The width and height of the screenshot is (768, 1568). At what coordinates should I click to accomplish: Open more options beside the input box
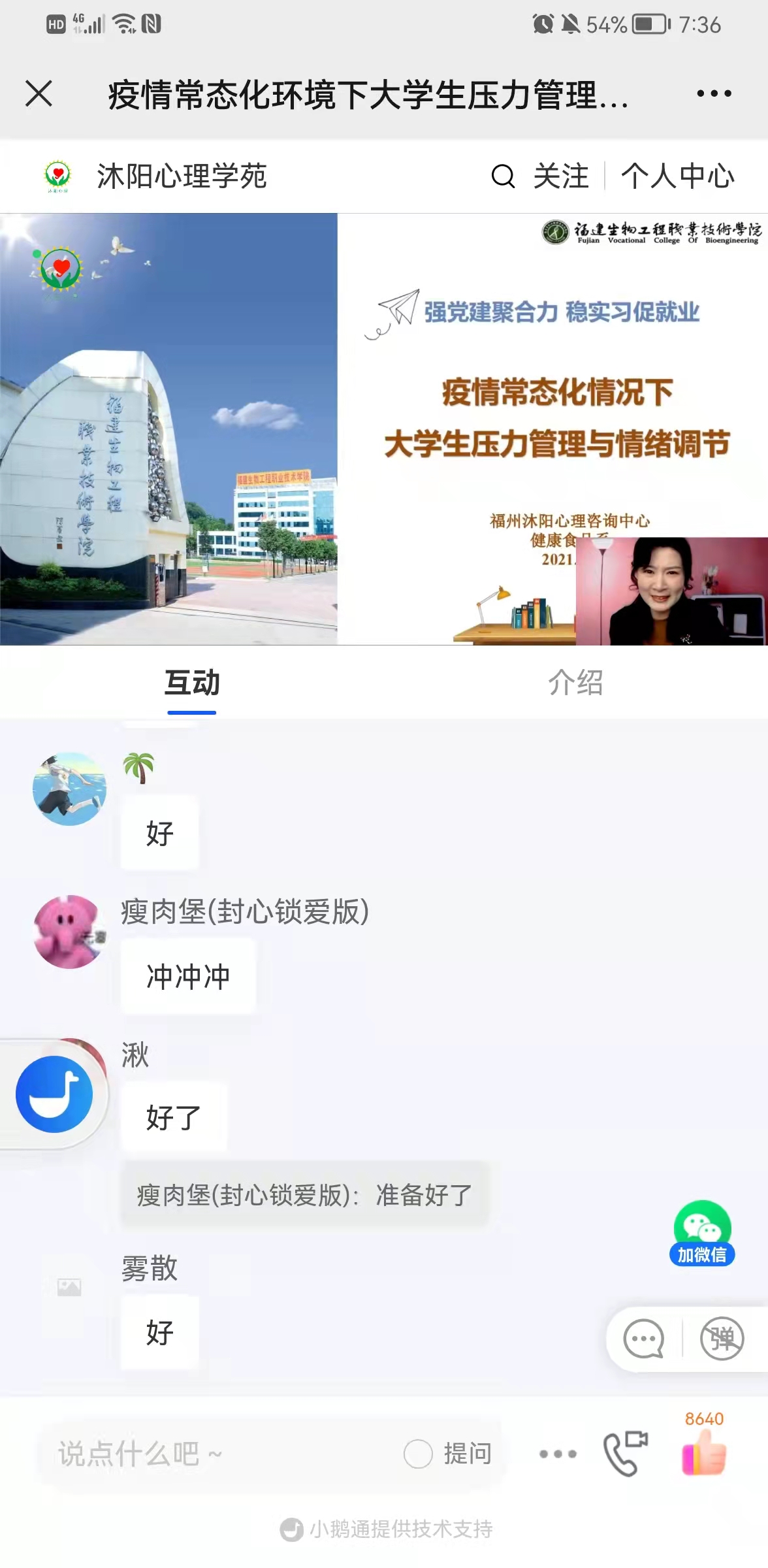click(558, 1454)
